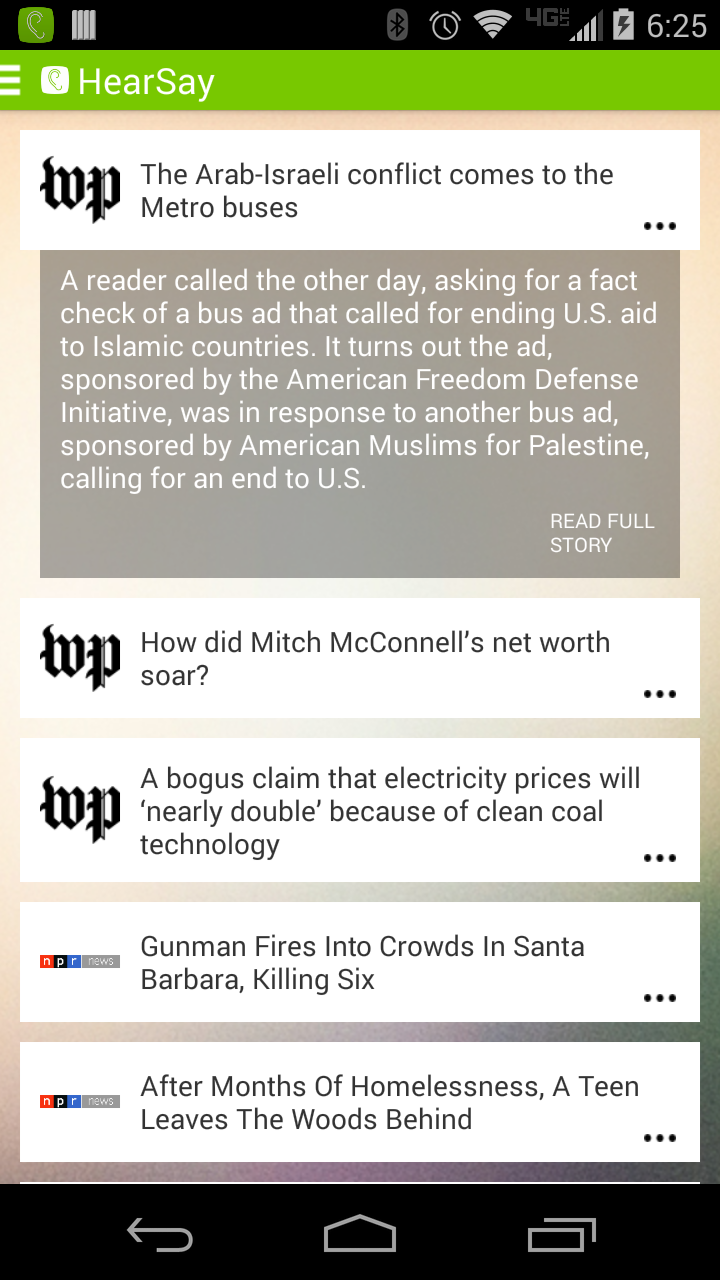Tap READ FULL STORY link
Viewport: 720px width, 1280px height.
[x=601, y=533]
